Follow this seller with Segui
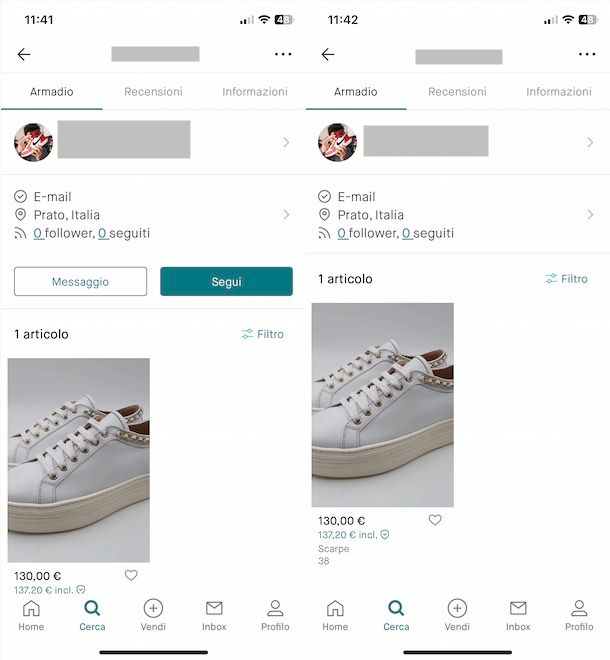 pos(226,281)
